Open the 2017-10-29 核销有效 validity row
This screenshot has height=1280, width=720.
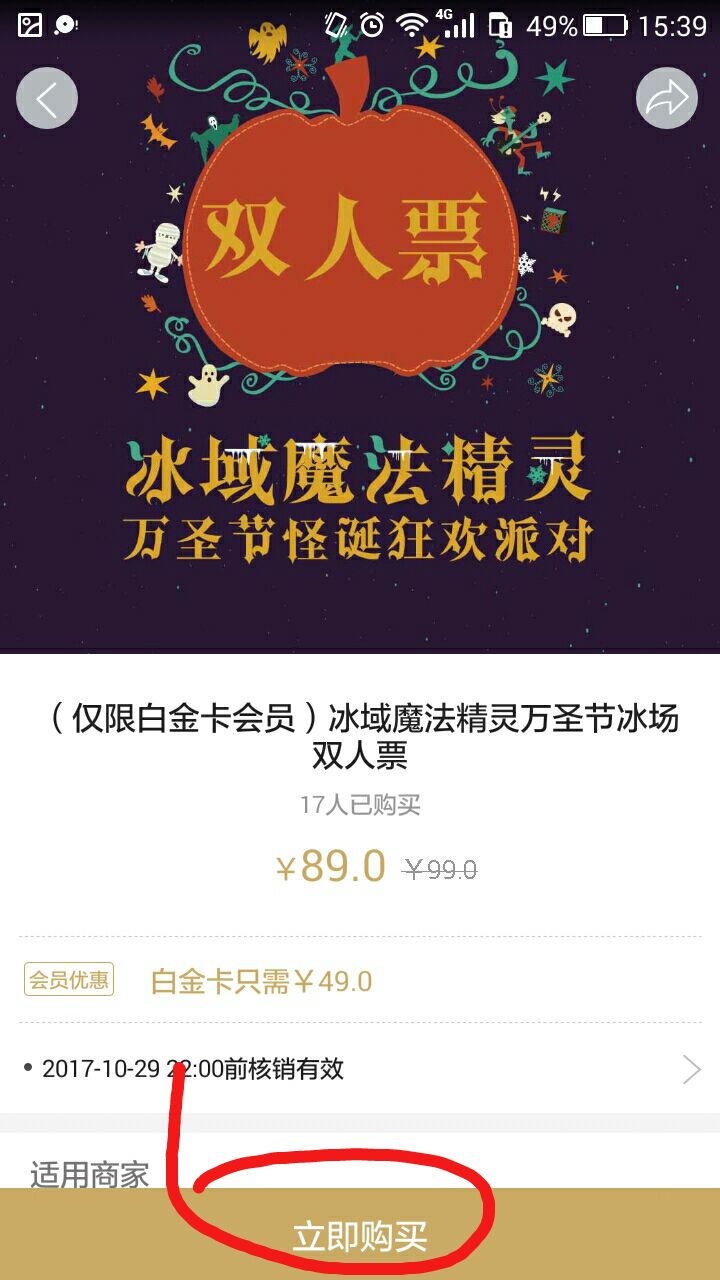[x=360, y=1069]
